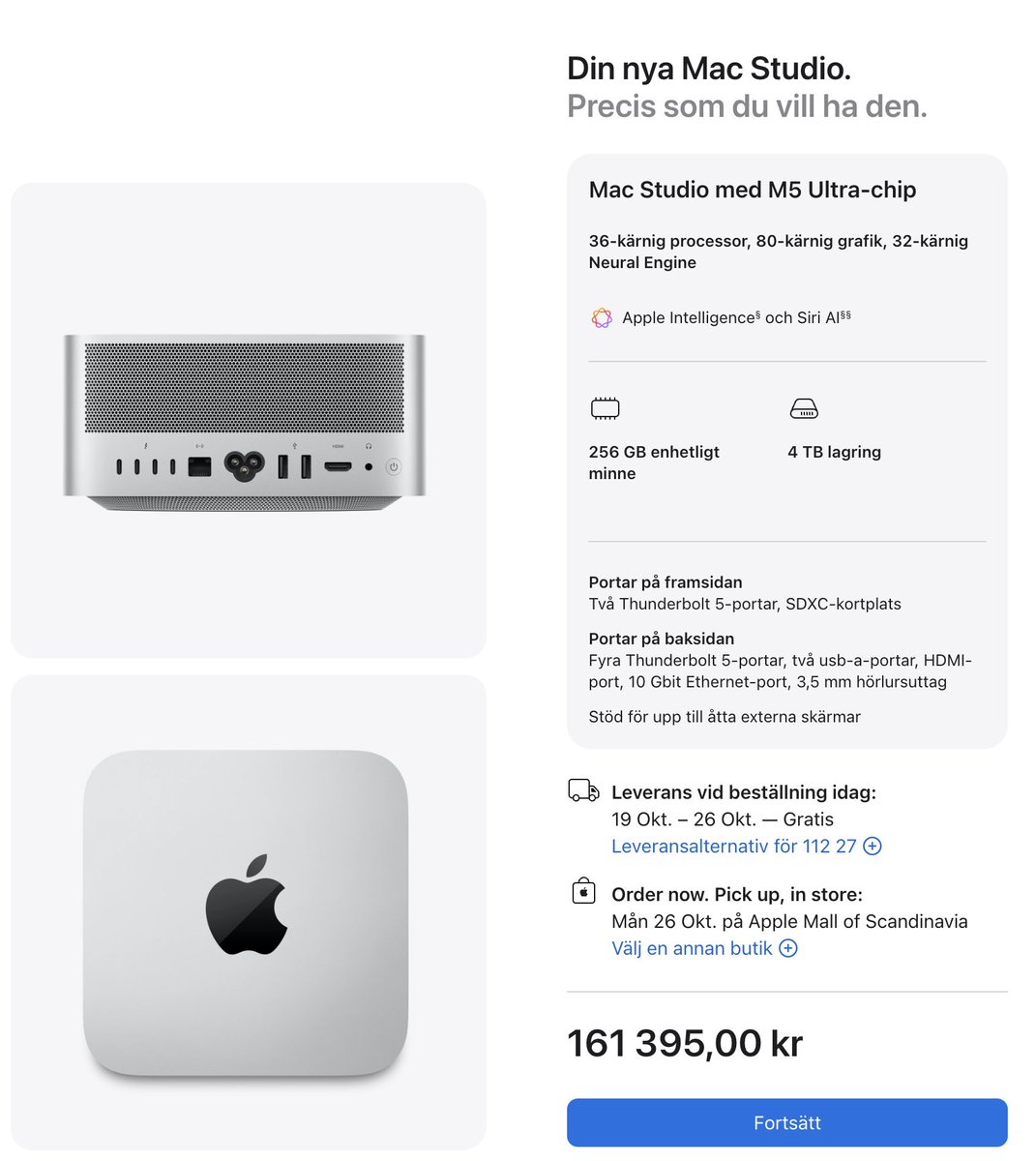Open the top-view Mac Studio image
The image size is (1036, 1161).
249,911
